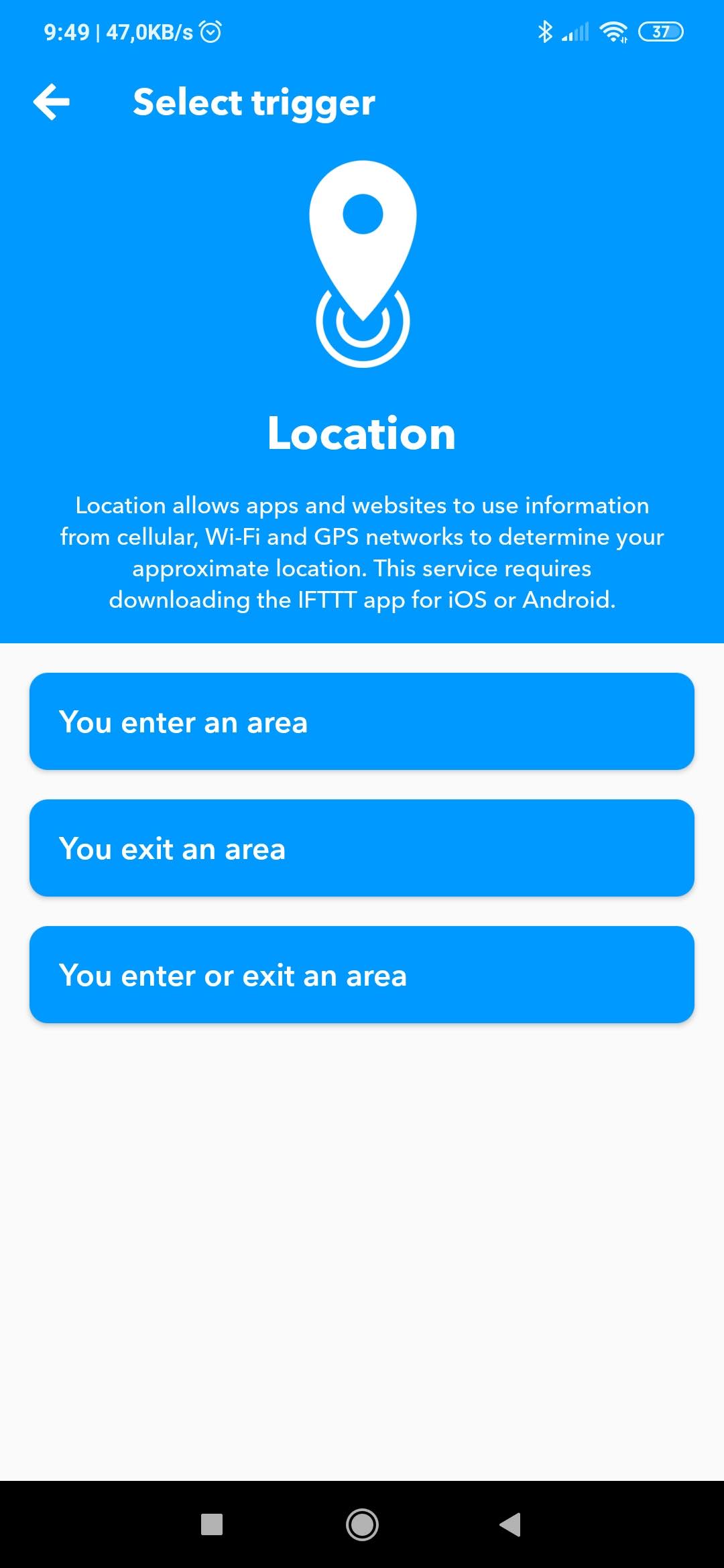Tap the clock showing 9:49
724x1568 pixels.
click(66, 30)
